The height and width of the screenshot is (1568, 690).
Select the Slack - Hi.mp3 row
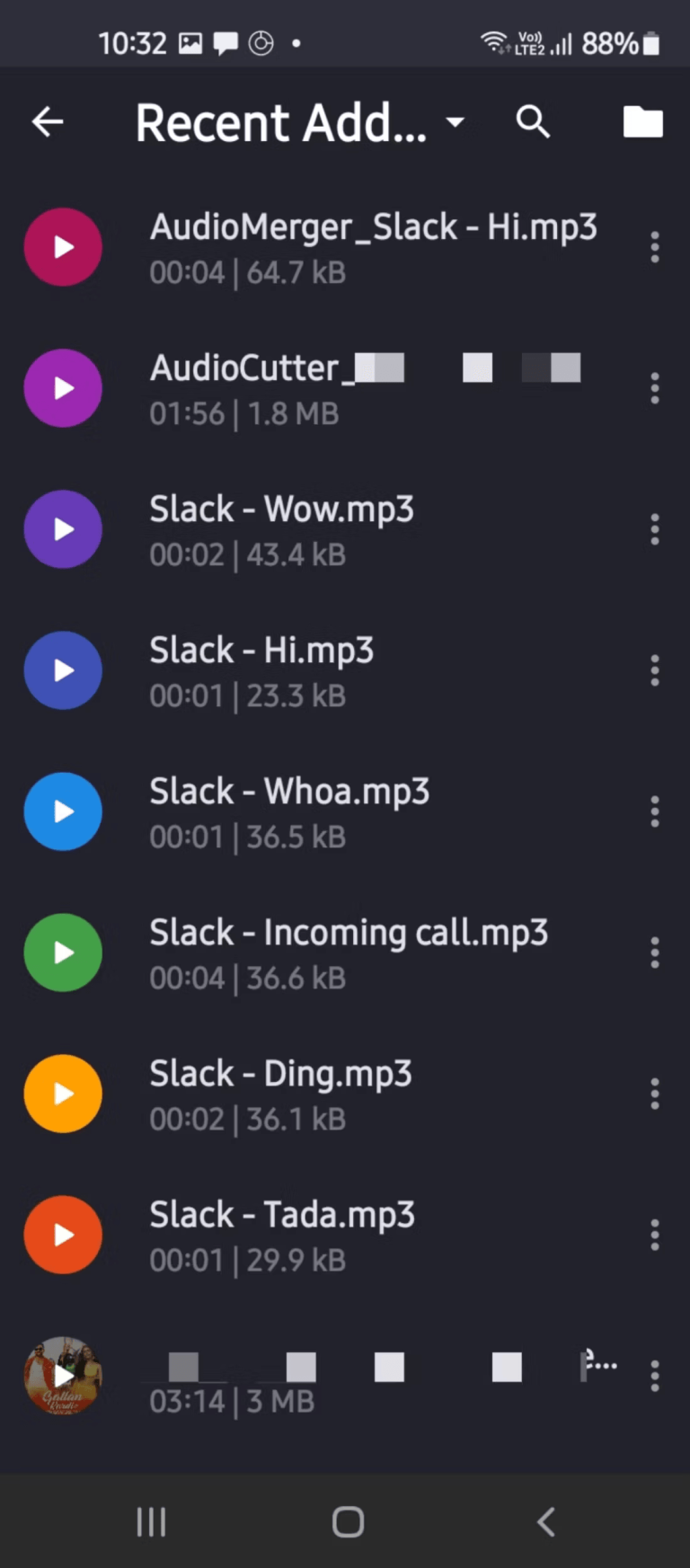point(345,670)
